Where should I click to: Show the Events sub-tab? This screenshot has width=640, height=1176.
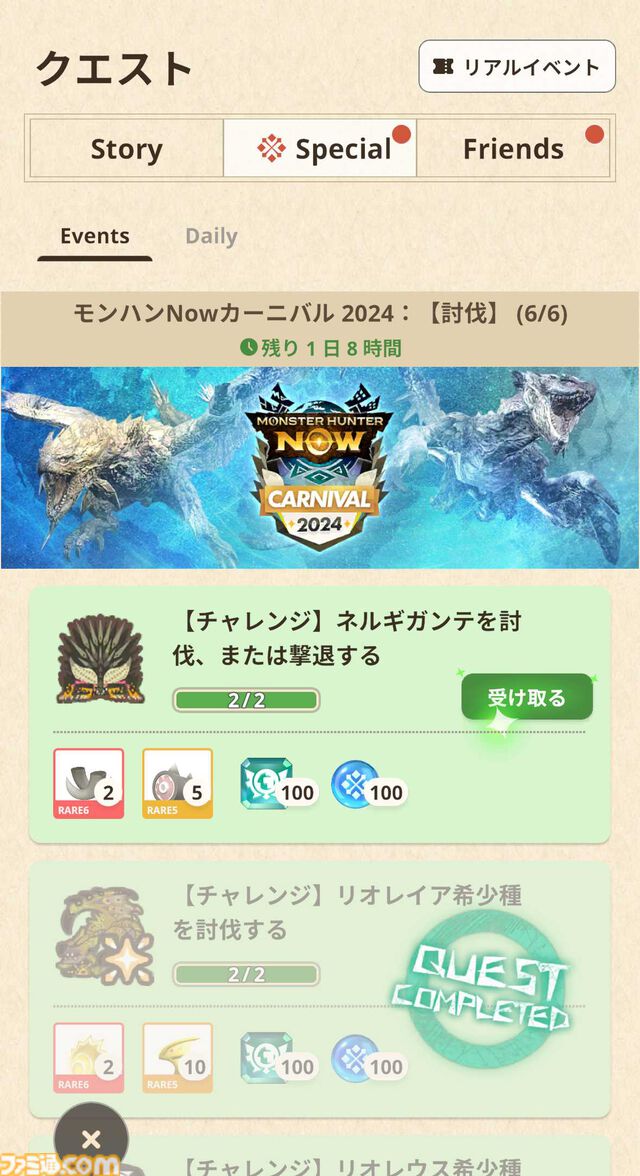(95, 237)
